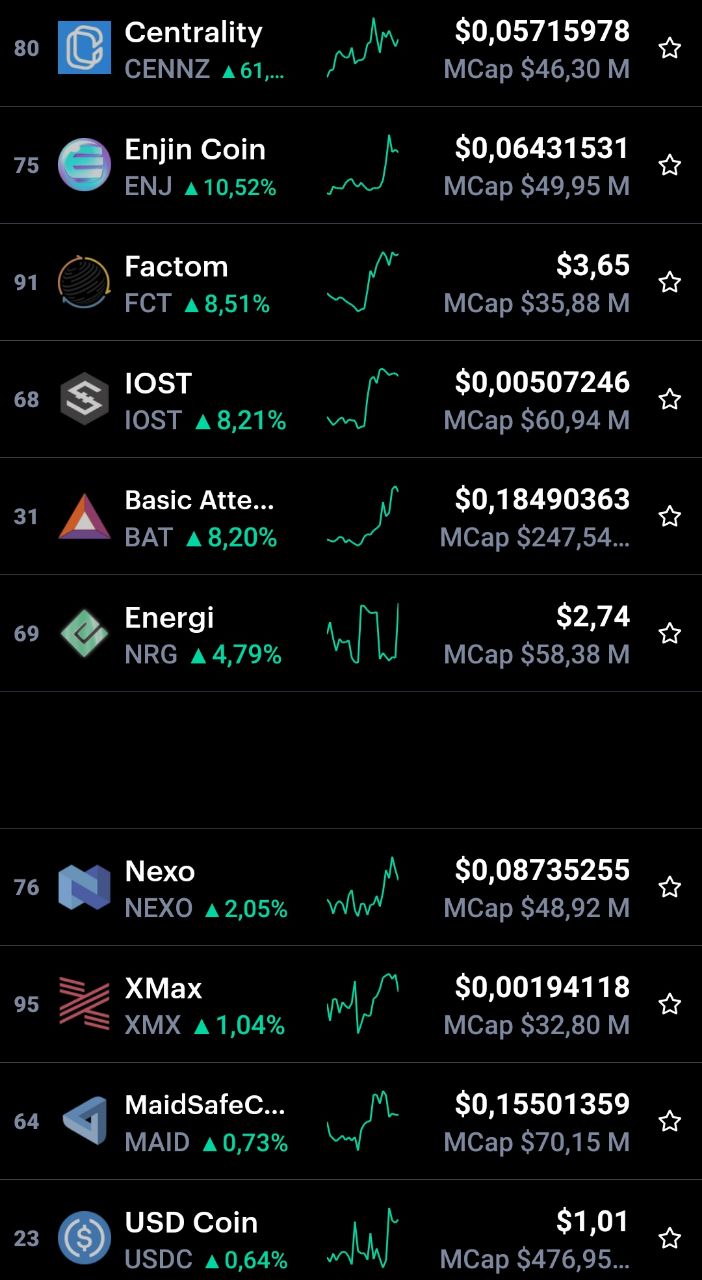The image size is (702, 1280).
Task: Open Enjin Coin details
Action: coord(351,165)
